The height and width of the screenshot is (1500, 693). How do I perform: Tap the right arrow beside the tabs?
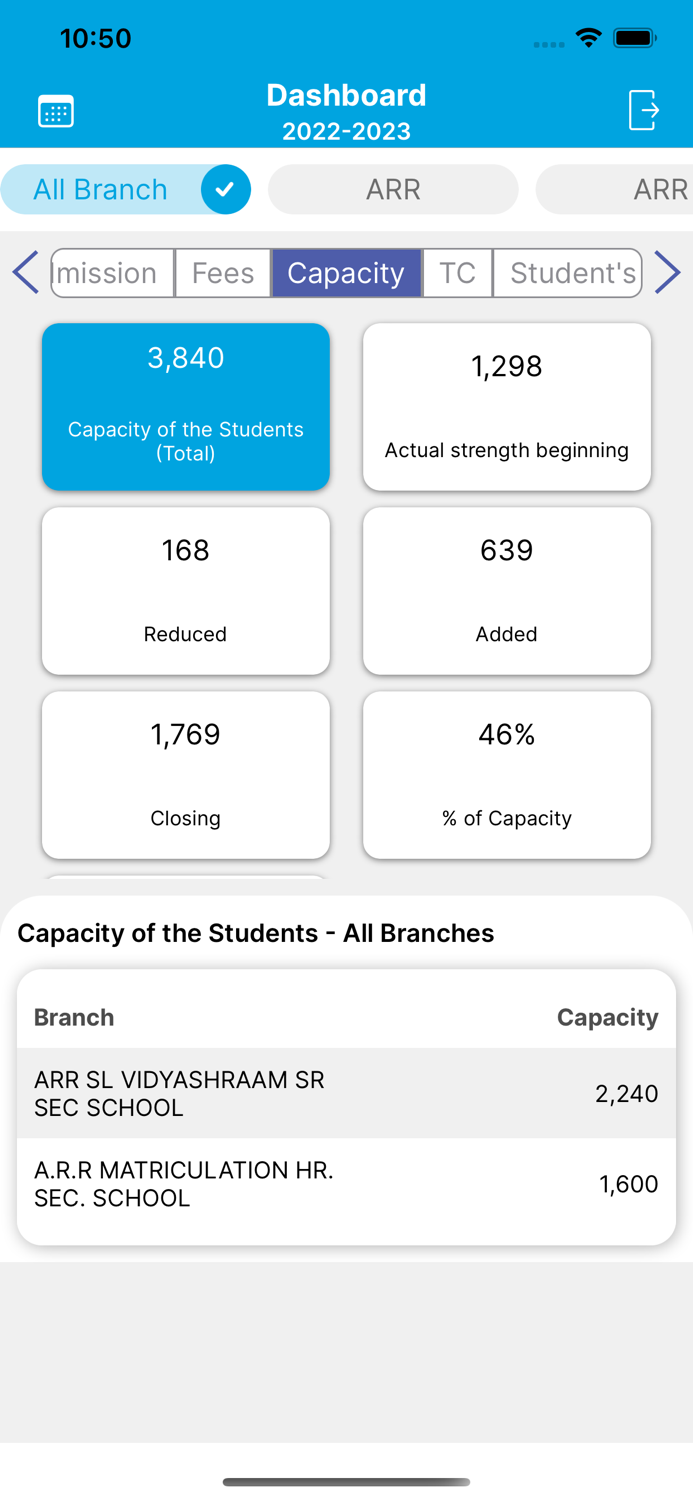pyautogui.click(x=667, y=272)
